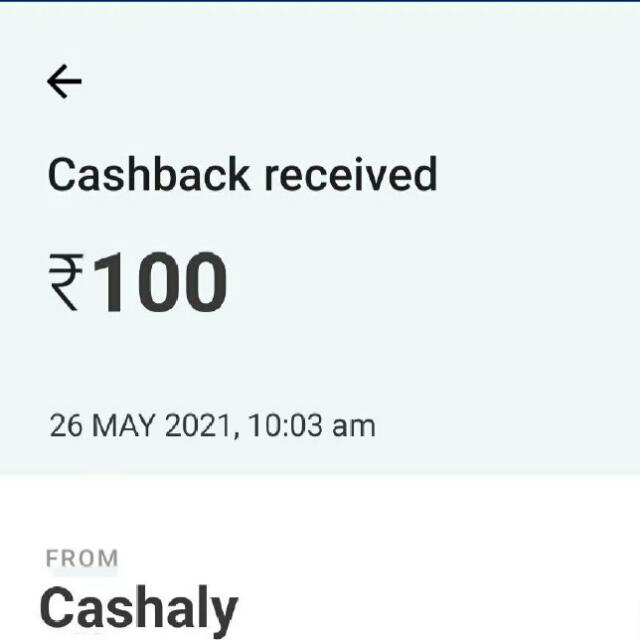The width and height of the screenshot is (640, 640).
Task: Go back using the arrow icon
Action: click(x=64, y=82)
